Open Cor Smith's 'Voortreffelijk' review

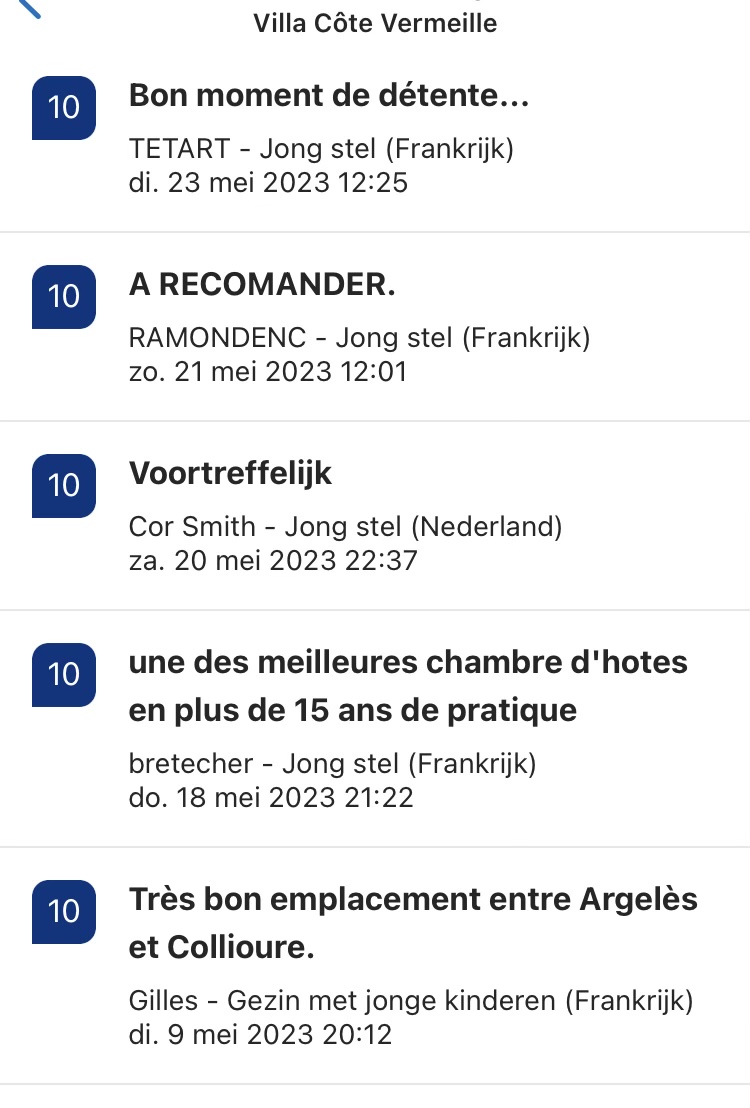375,516
